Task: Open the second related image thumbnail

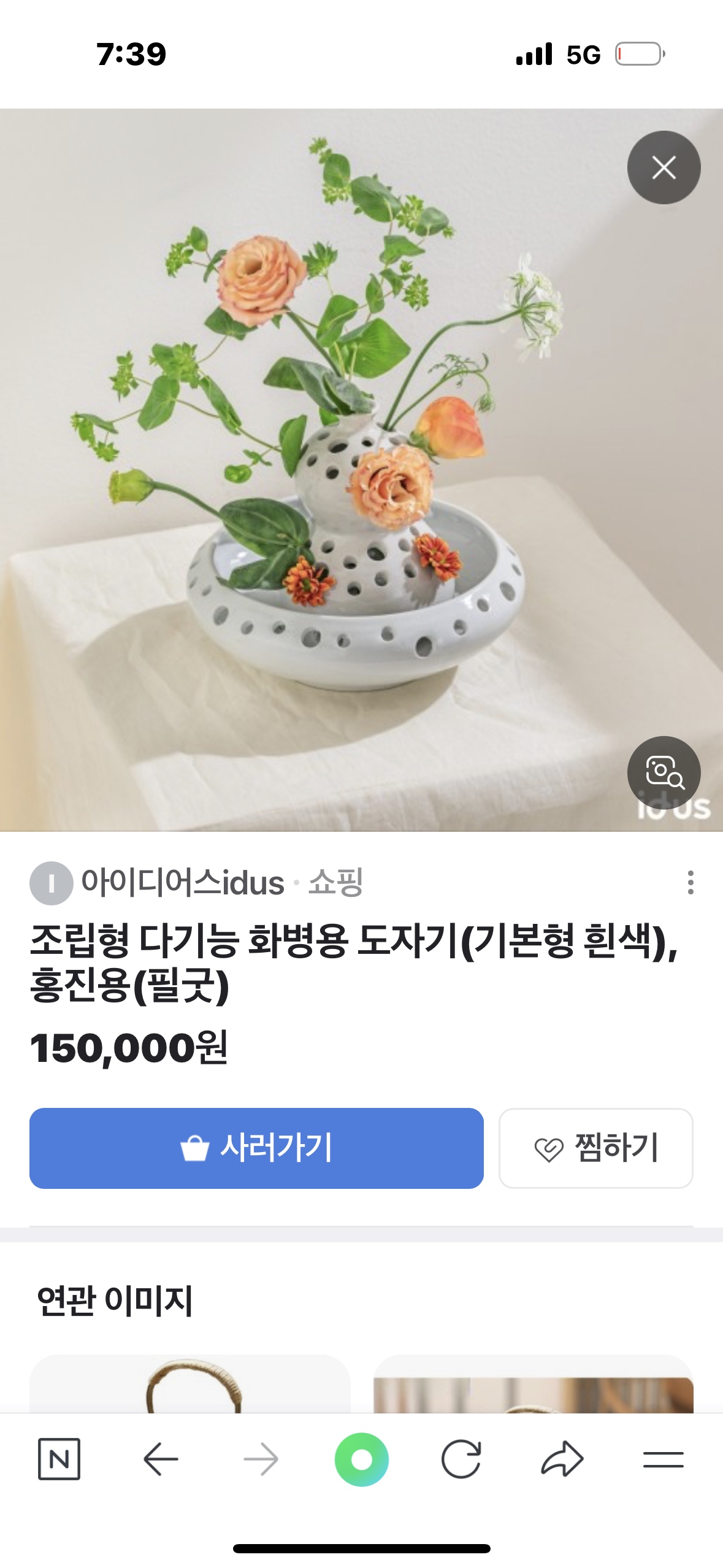Action: pos(533,1386)
